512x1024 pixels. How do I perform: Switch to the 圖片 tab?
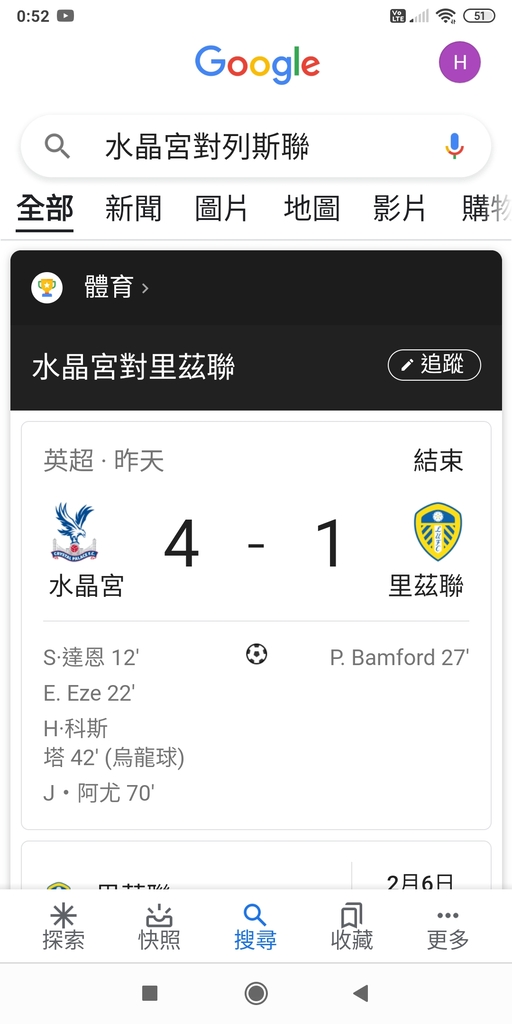[221, 209]
